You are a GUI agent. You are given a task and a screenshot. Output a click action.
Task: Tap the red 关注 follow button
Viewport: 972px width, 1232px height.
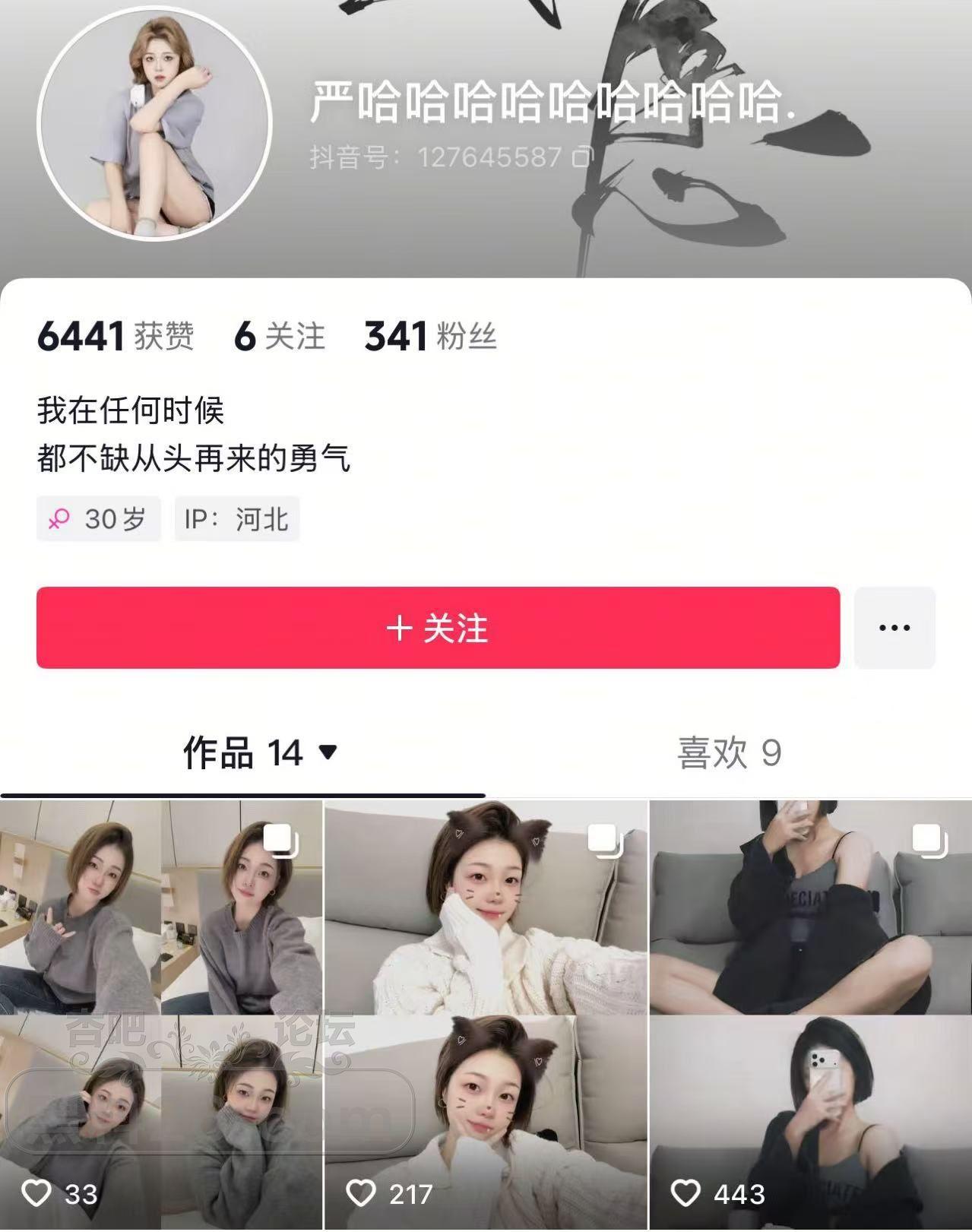point(438,628)
